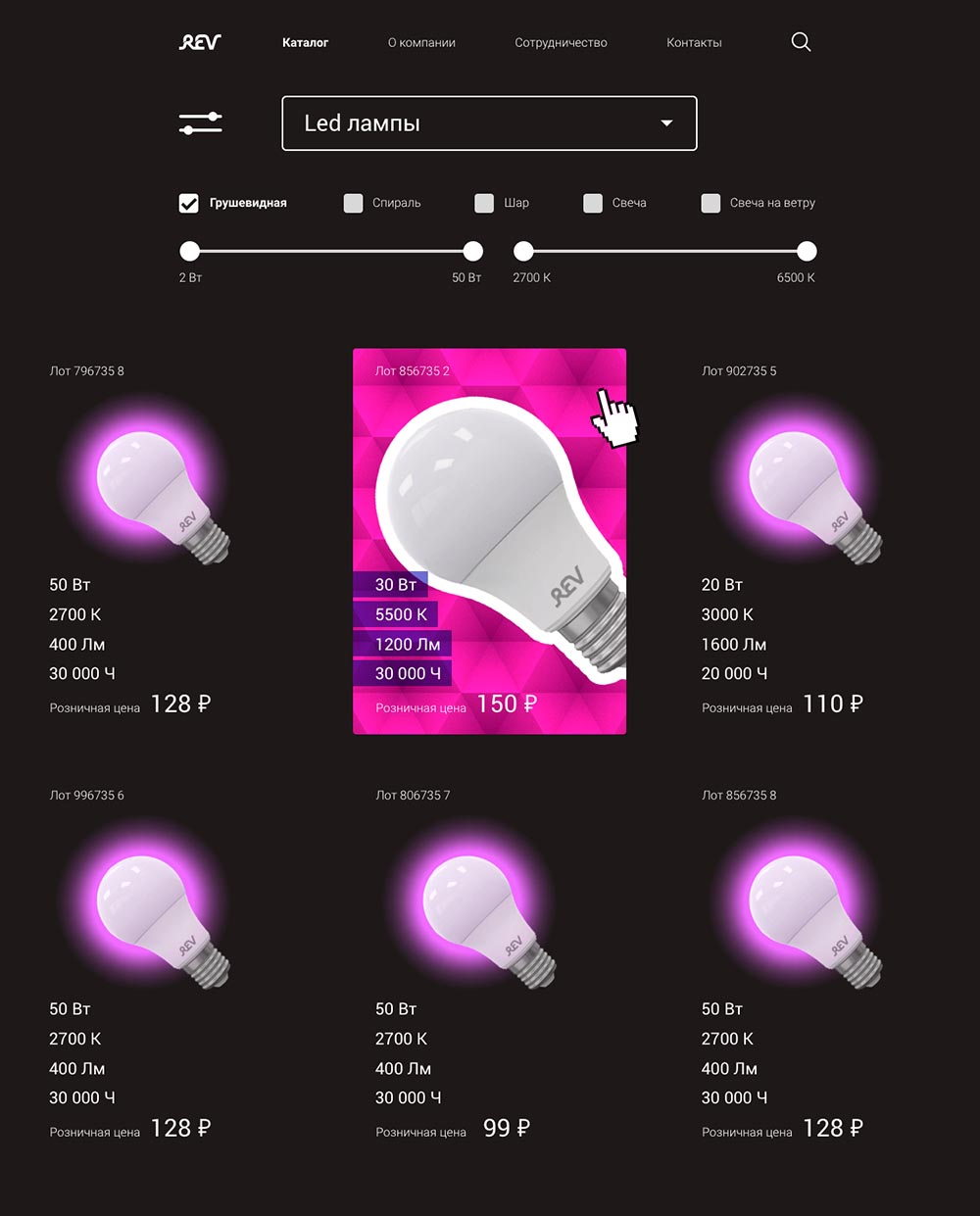Open the search icon in header
980x1216 pixels.
coord(801,42)
